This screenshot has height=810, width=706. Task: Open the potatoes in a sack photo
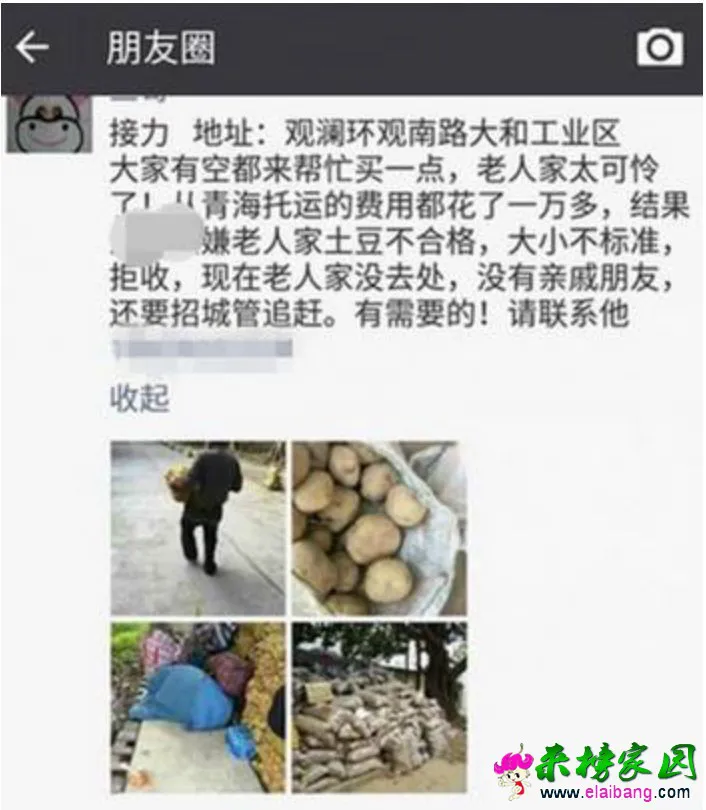pyautogui.click(x=379, y=528)
